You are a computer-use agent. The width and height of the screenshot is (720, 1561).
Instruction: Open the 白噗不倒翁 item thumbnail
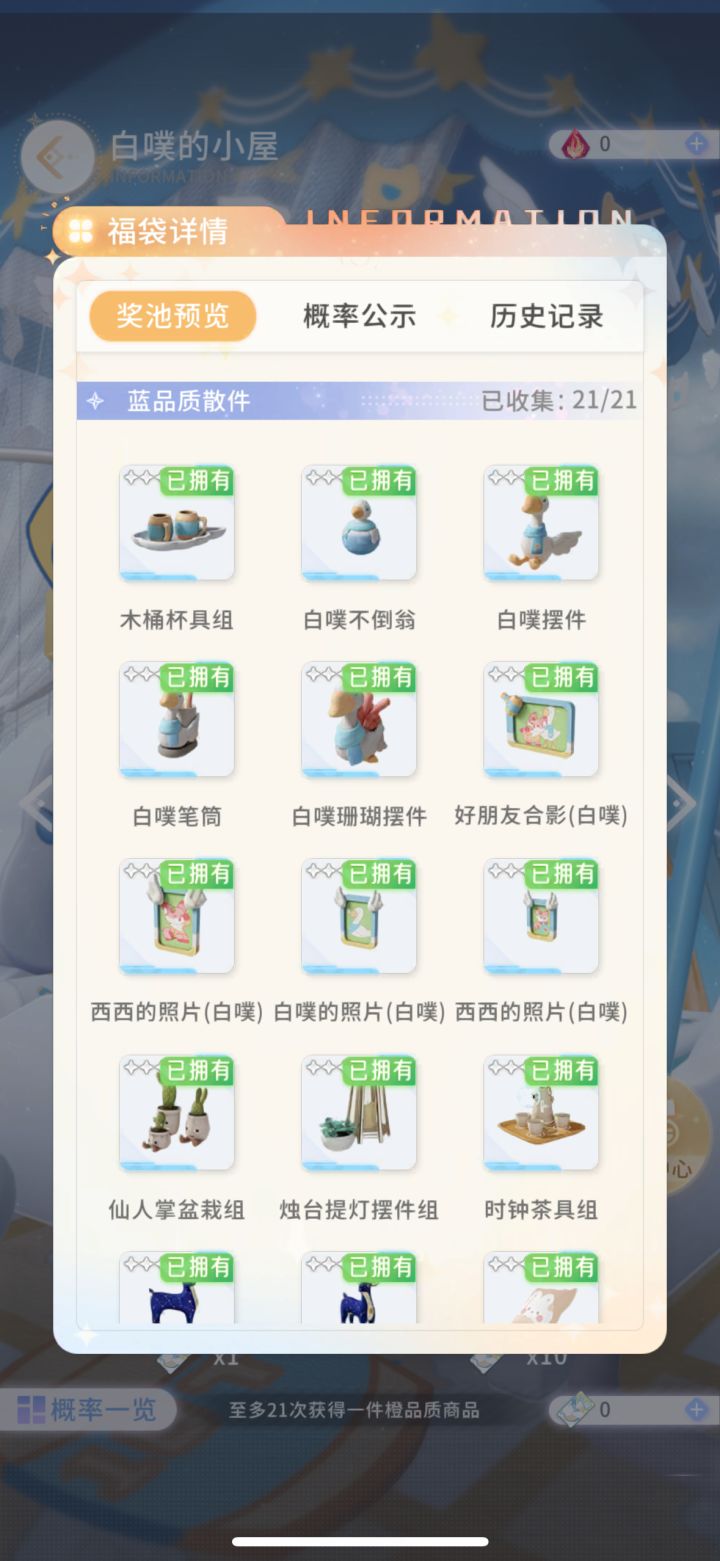pyautogui.click(x=358, y=522)
